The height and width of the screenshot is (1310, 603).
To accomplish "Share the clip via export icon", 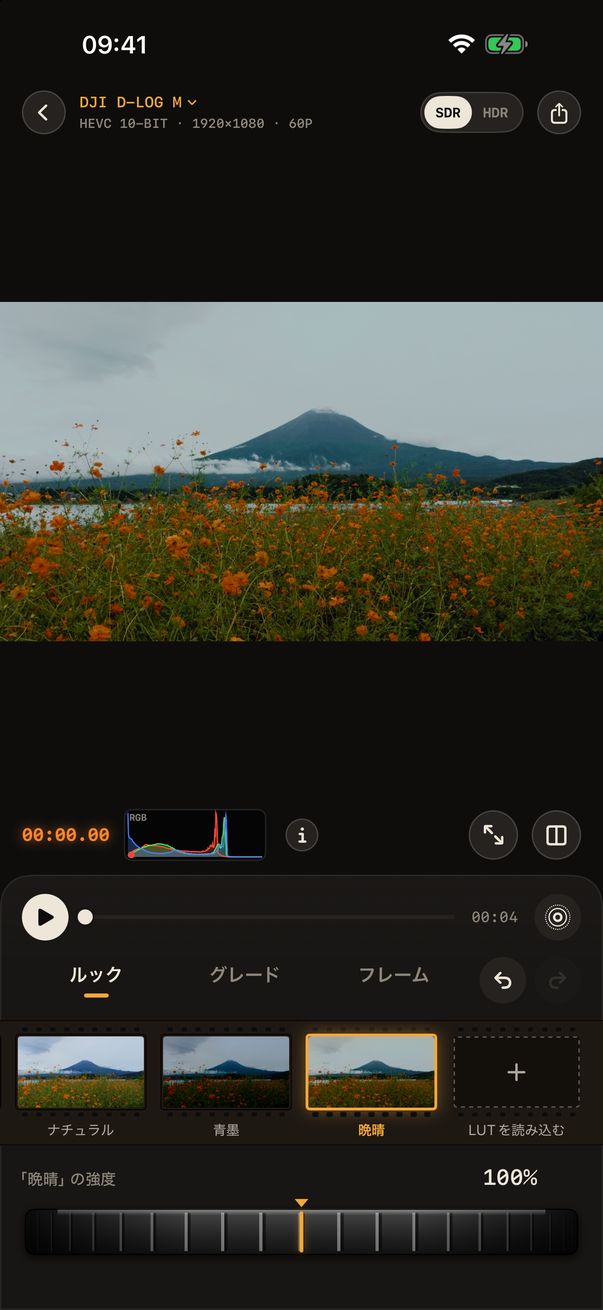I will [x=559, y=113].
